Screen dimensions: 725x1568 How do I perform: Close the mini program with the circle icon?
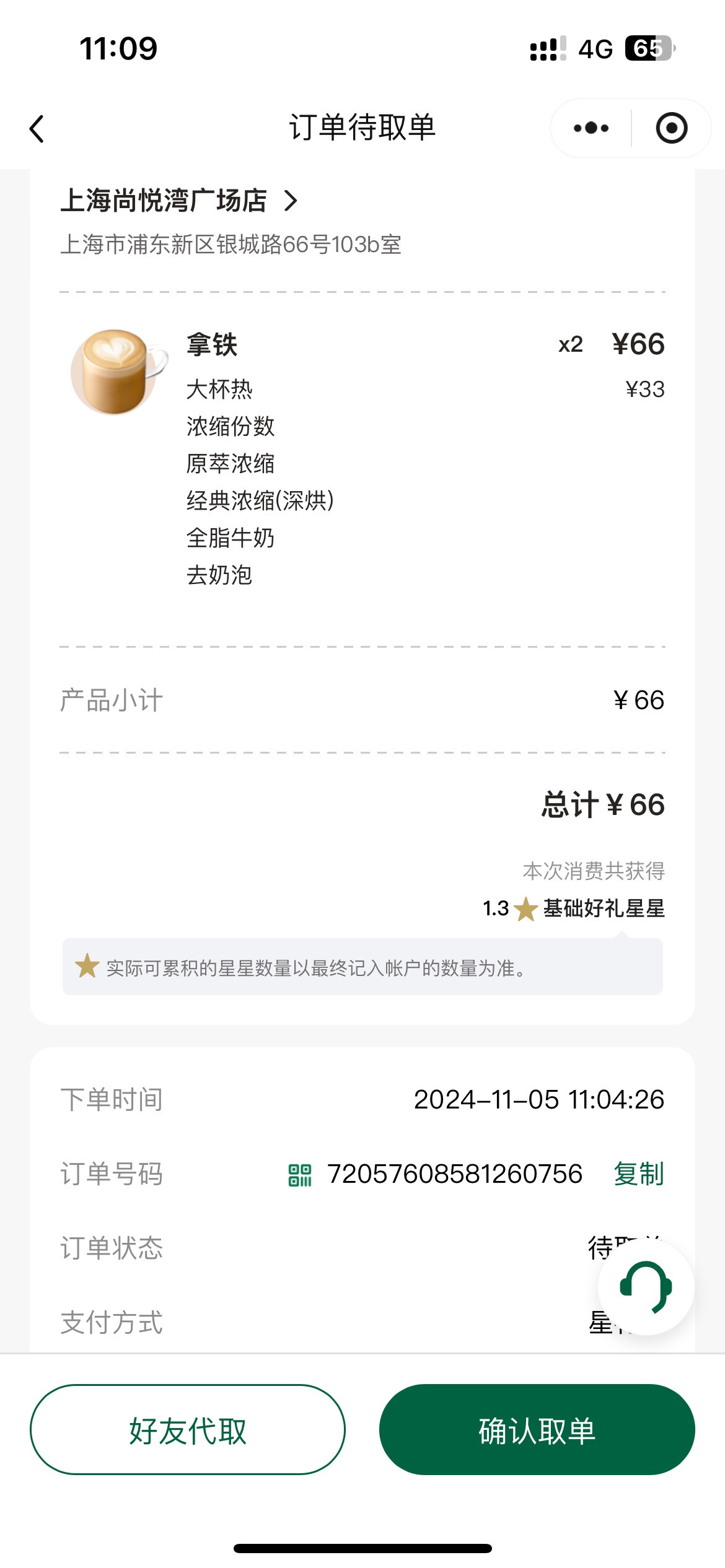click(x=672, y=128)
